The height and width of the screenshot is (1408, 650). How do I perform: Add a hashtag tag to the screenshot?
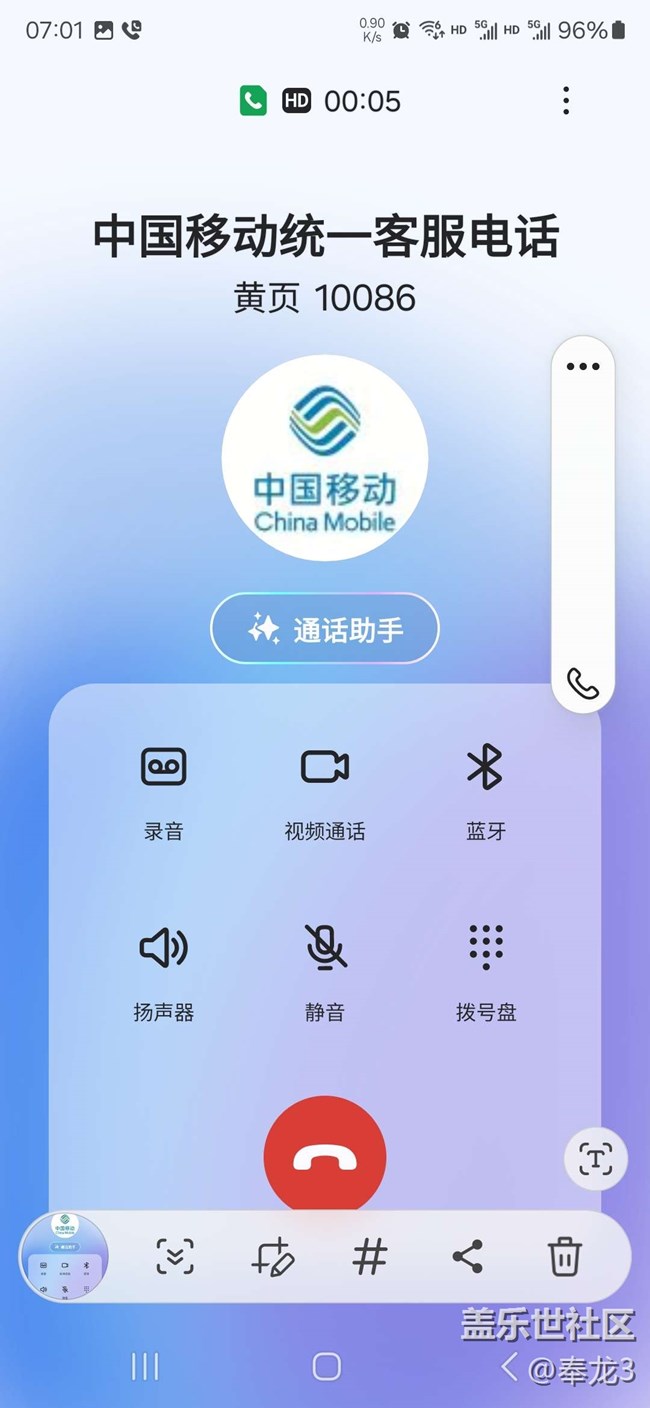coord(370,1257)
